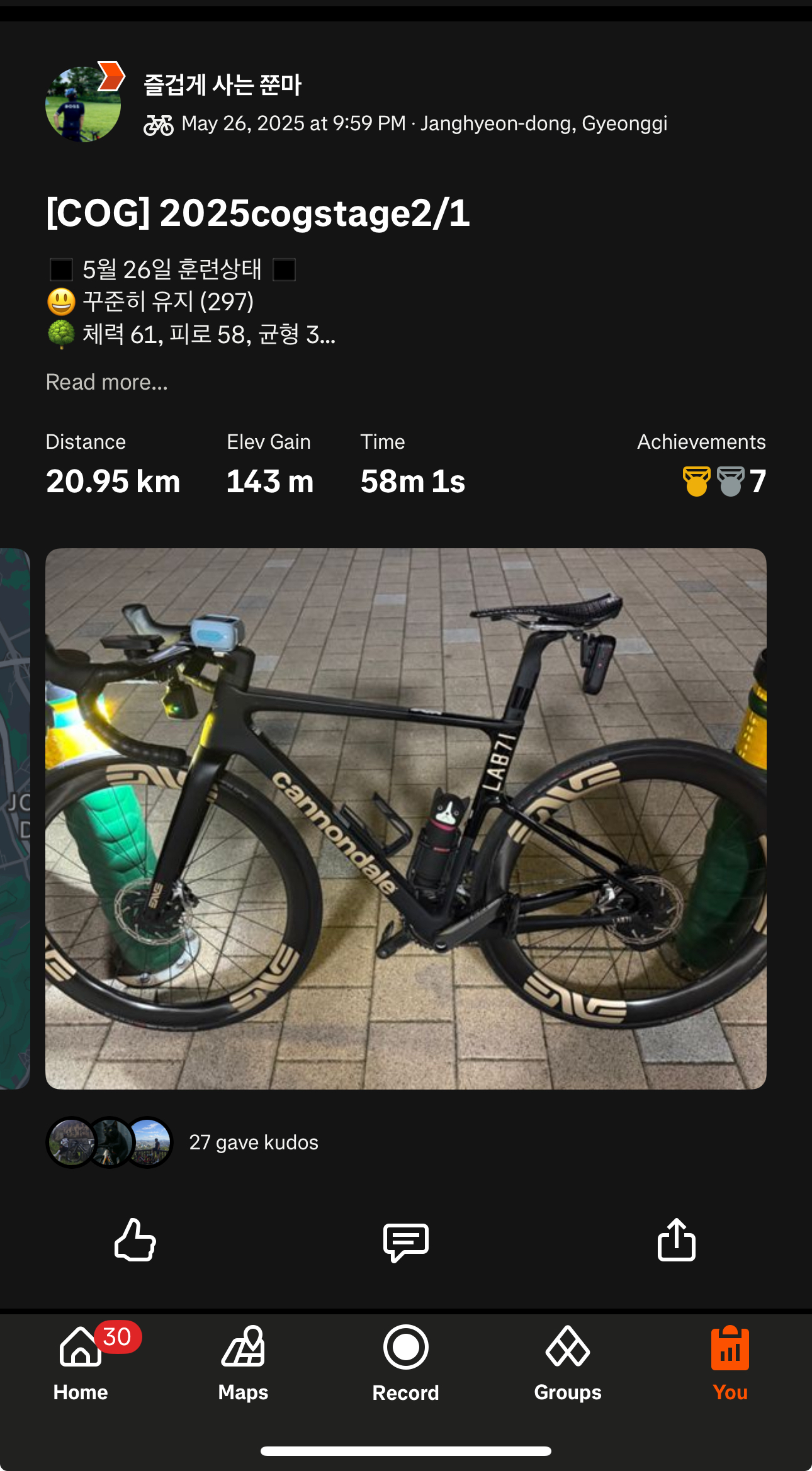Open the comments via the speech bubble icon

(406, 1242)
